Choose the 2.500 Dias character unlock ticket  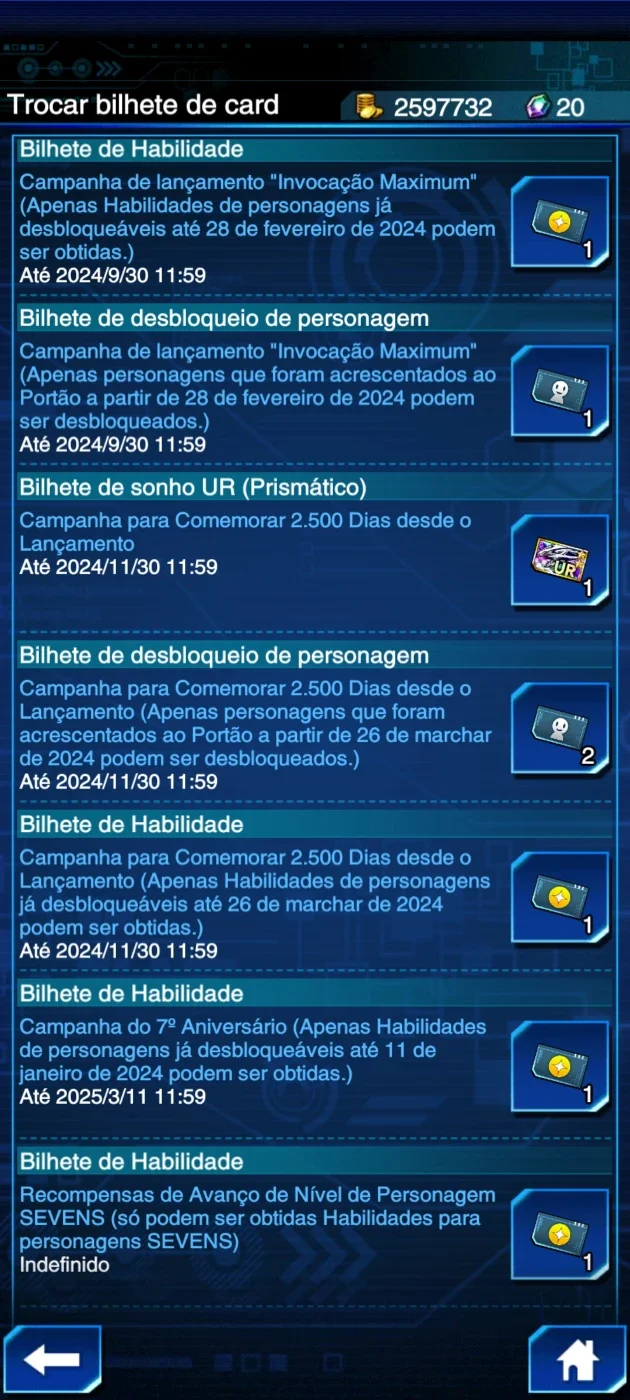pos(315,717)
